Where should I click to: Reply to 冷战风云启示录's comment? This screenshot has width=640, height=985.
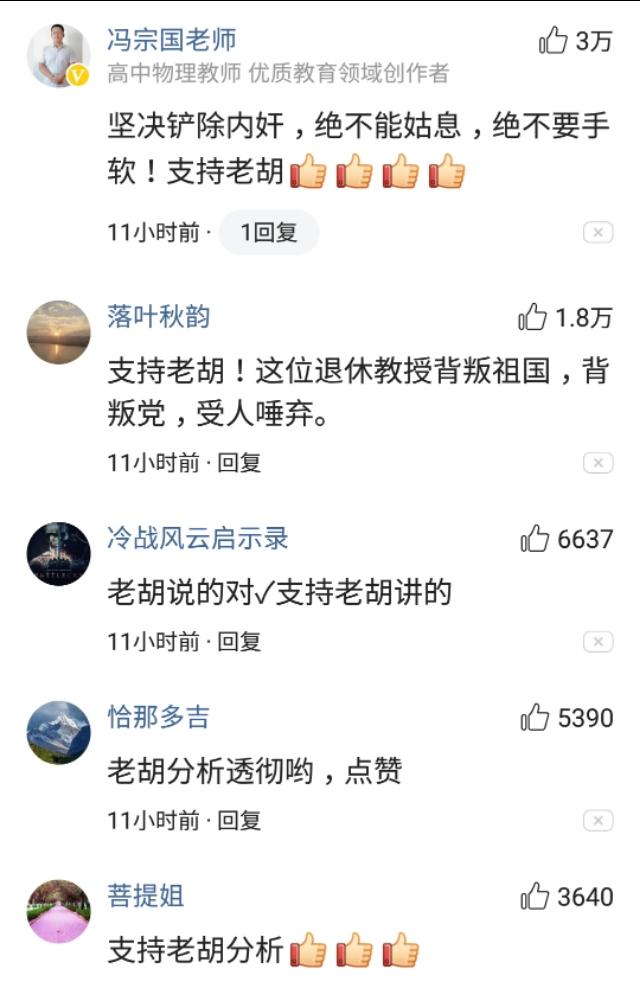tap(240, 642)
